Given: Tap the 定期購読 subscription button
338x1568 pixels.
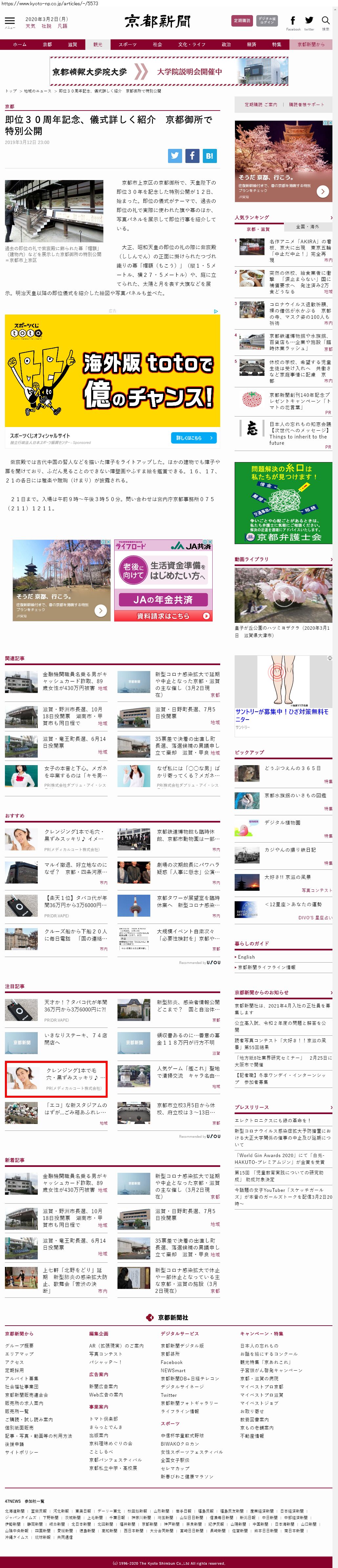Looking at the screenshot, I should click(242, 21).
